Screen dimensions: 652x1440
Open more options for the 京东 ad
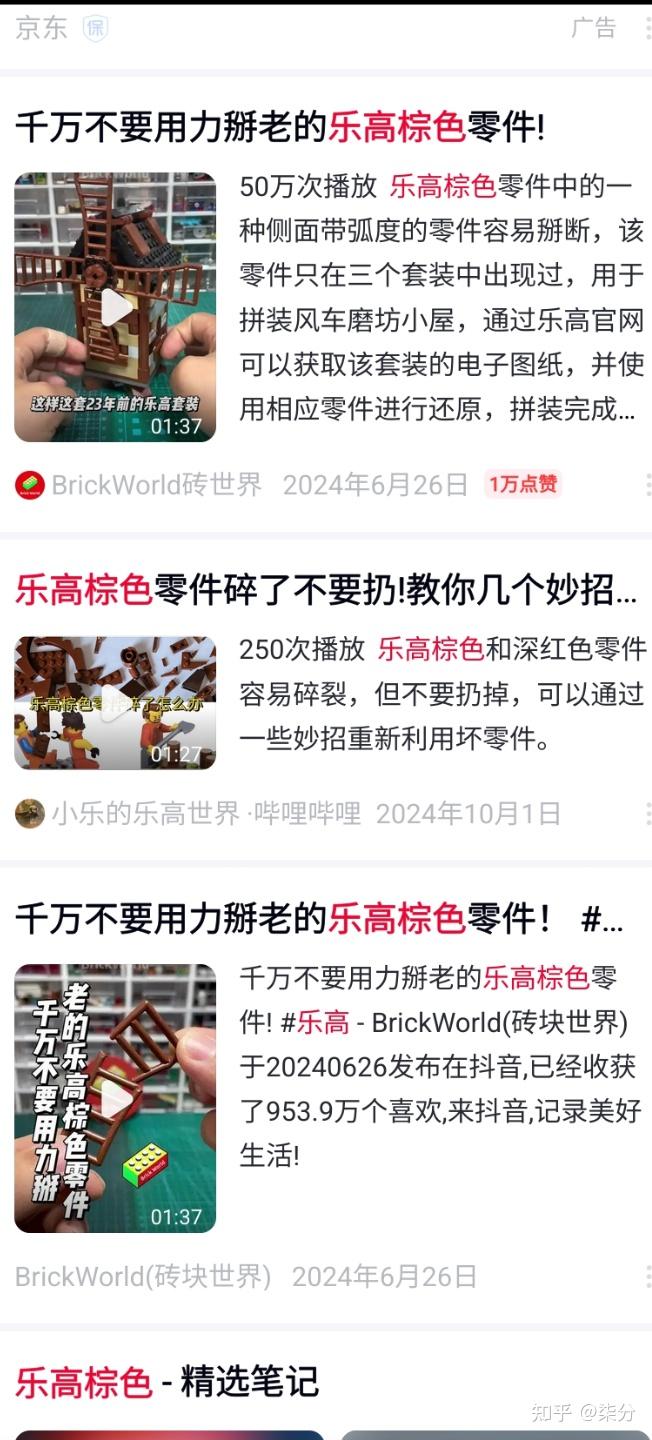click(x=647, y=28)
